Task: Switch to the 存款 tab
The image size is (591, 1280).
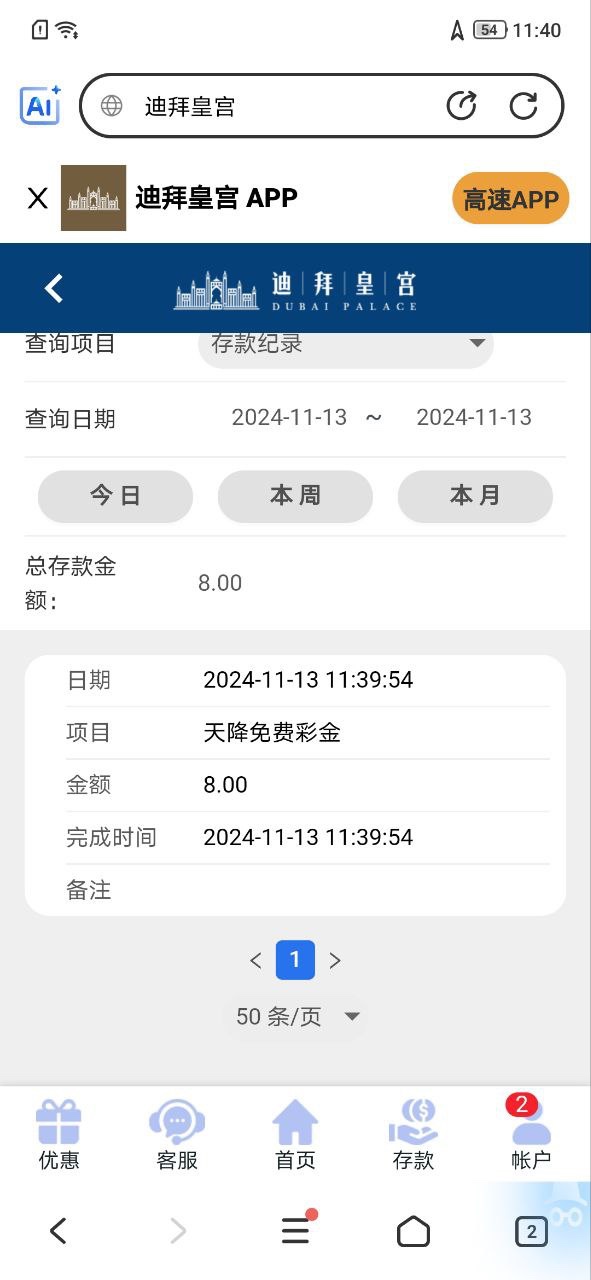Action: tap(413, 1134)
